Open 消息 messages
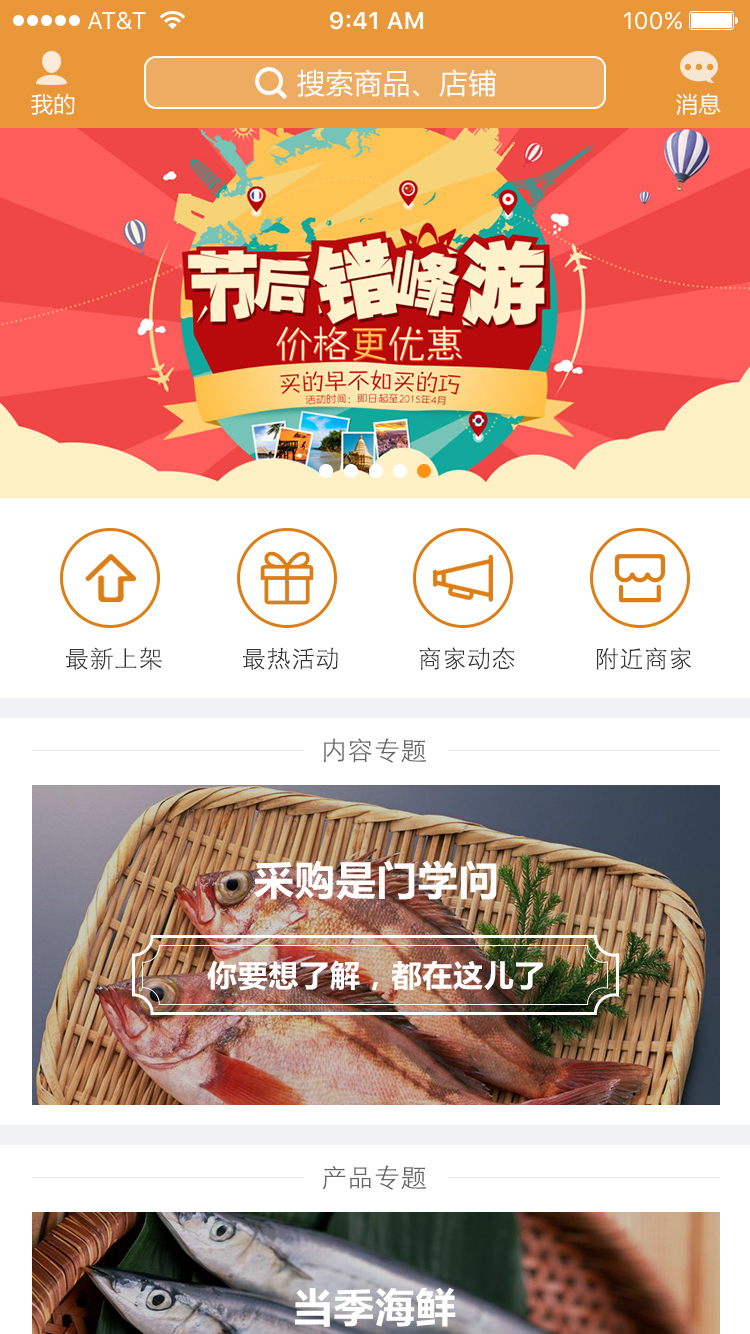This screenshot has width=750, height=1334. pyautogui.click(x=698, y=84)
